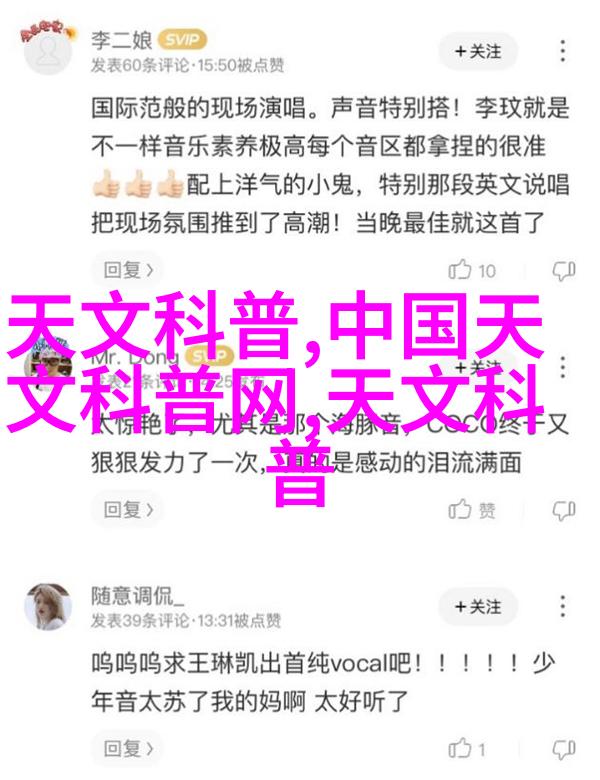600x780 pixels.
Task: Reply to 李二娘's comment
Action: point(125,270)
